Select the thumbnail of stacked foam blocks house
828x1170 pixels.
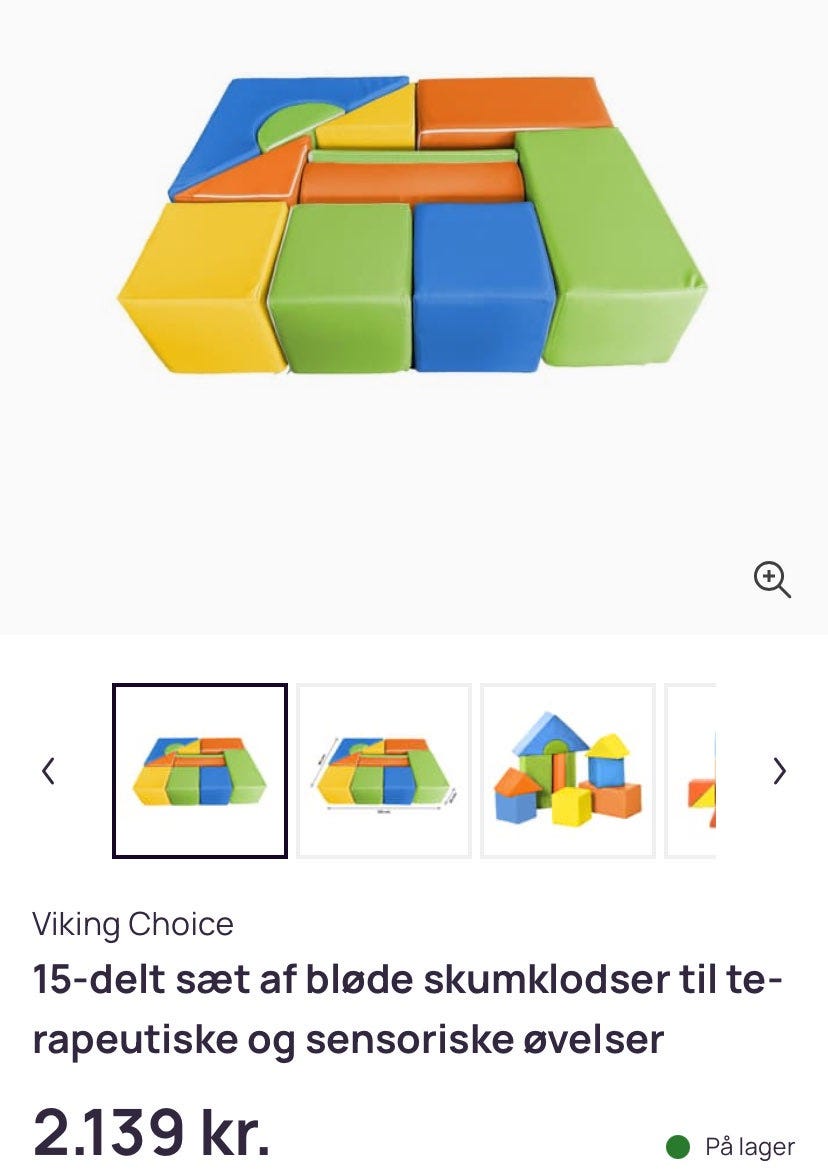(567, 770)
